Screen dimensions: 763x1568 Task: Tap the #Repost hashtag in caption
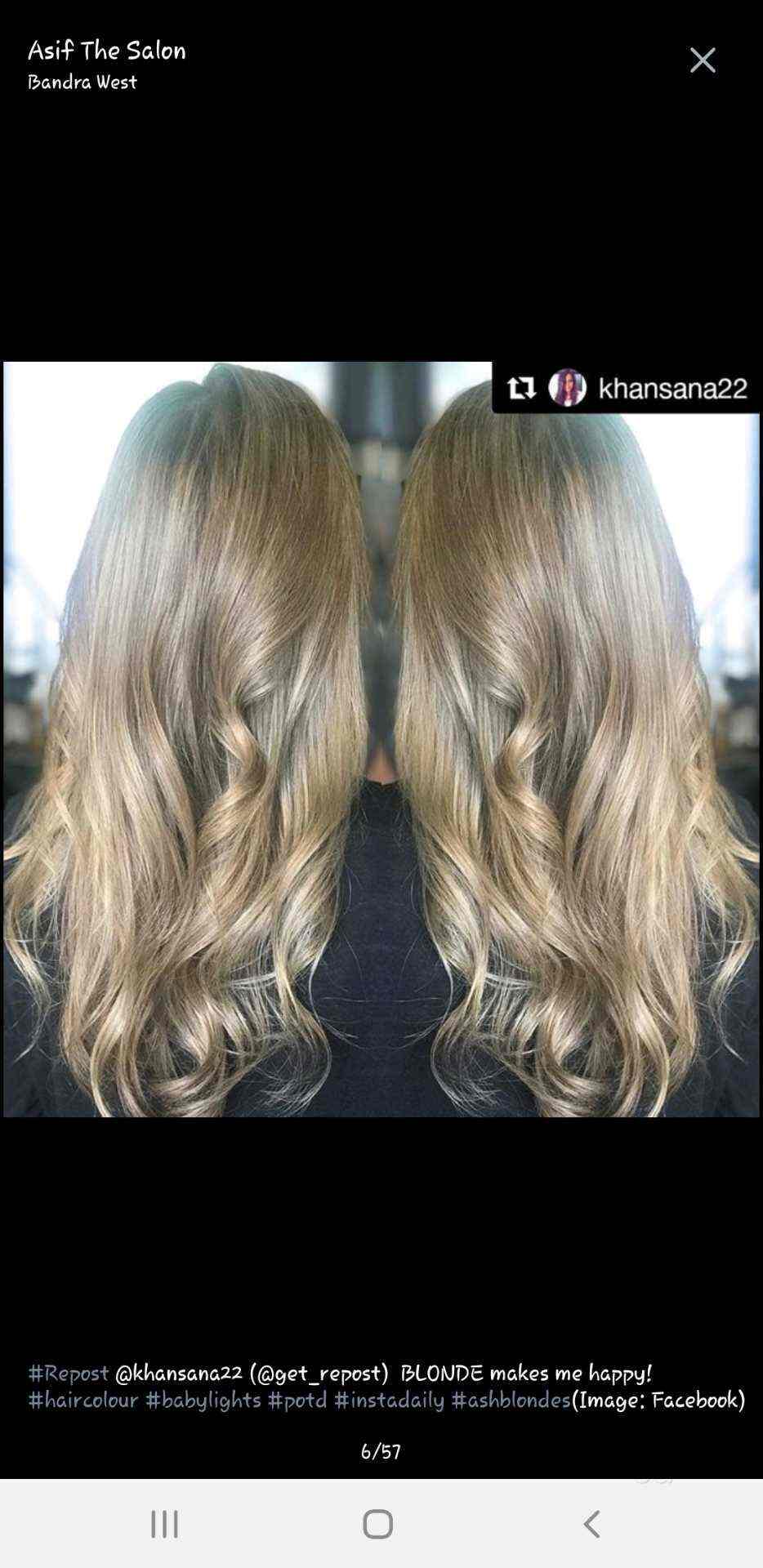[69, 1373]
